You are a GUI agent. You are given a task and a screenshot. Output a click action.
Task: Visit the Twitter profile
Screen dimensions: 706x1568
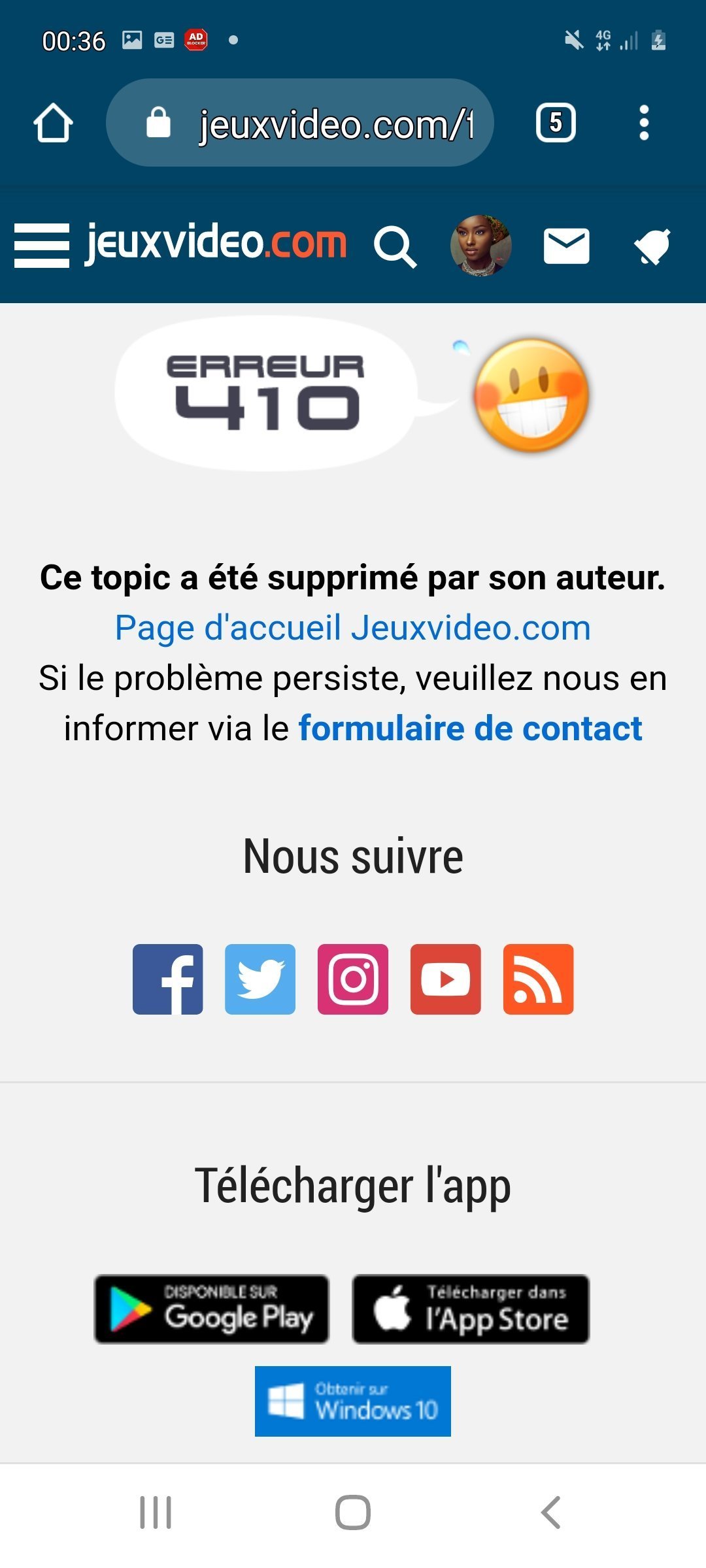(260, 979)
